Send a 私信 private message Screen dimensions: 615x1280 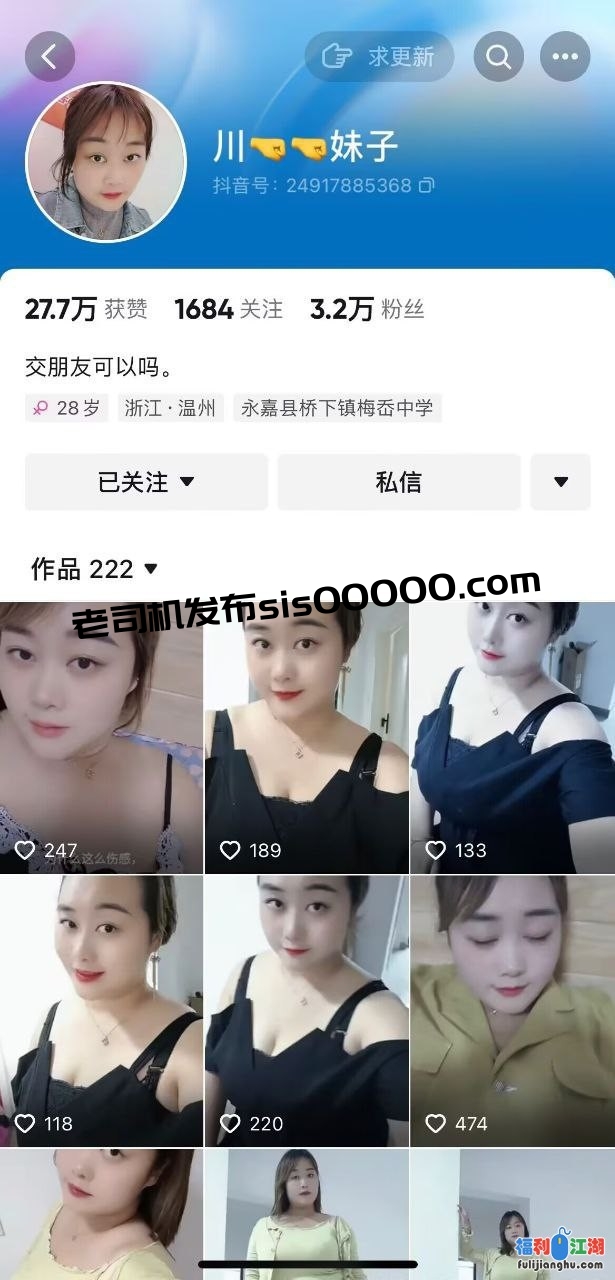(x=398, y=482)
